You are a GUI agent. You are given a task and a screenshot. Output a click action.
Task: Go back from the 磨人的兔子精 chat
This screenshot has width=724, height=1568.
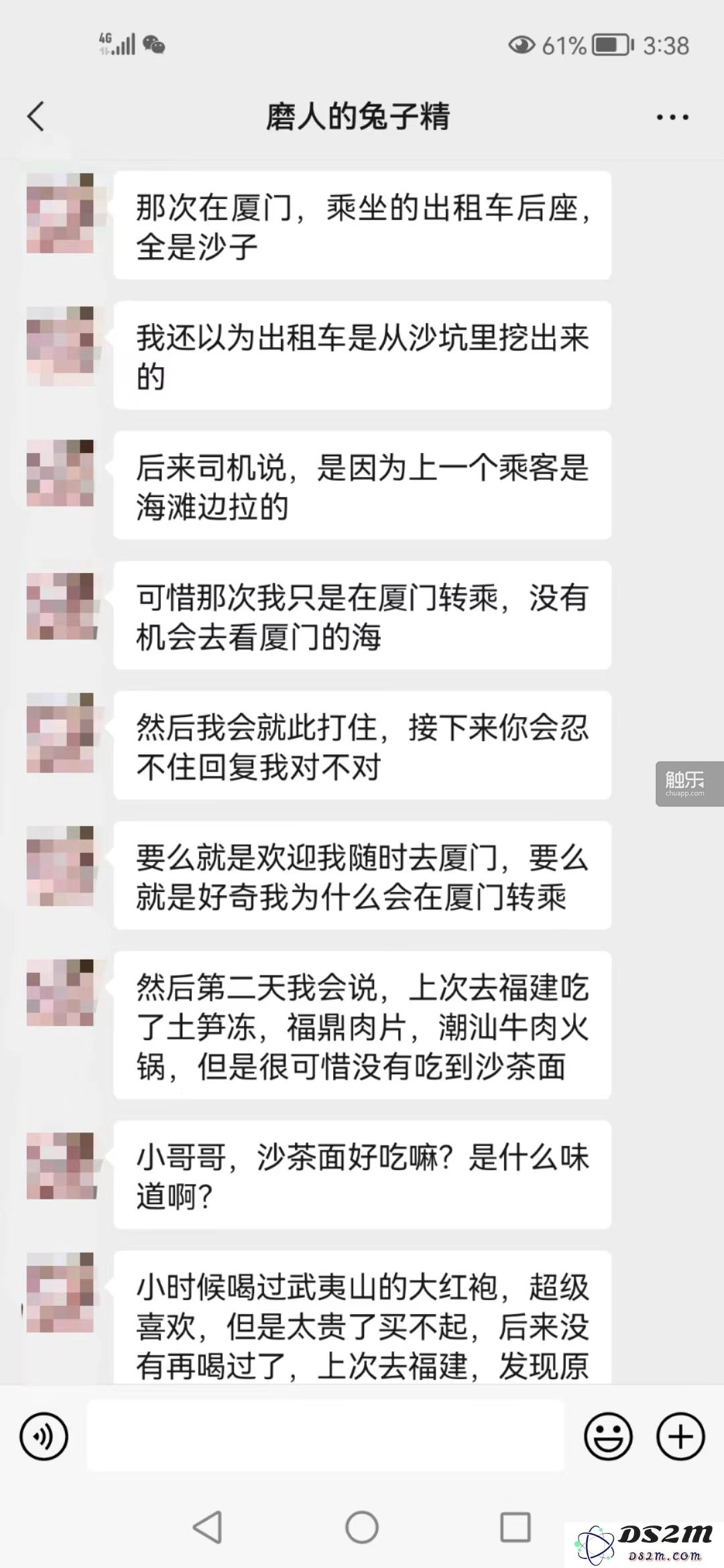coord(36,117)
